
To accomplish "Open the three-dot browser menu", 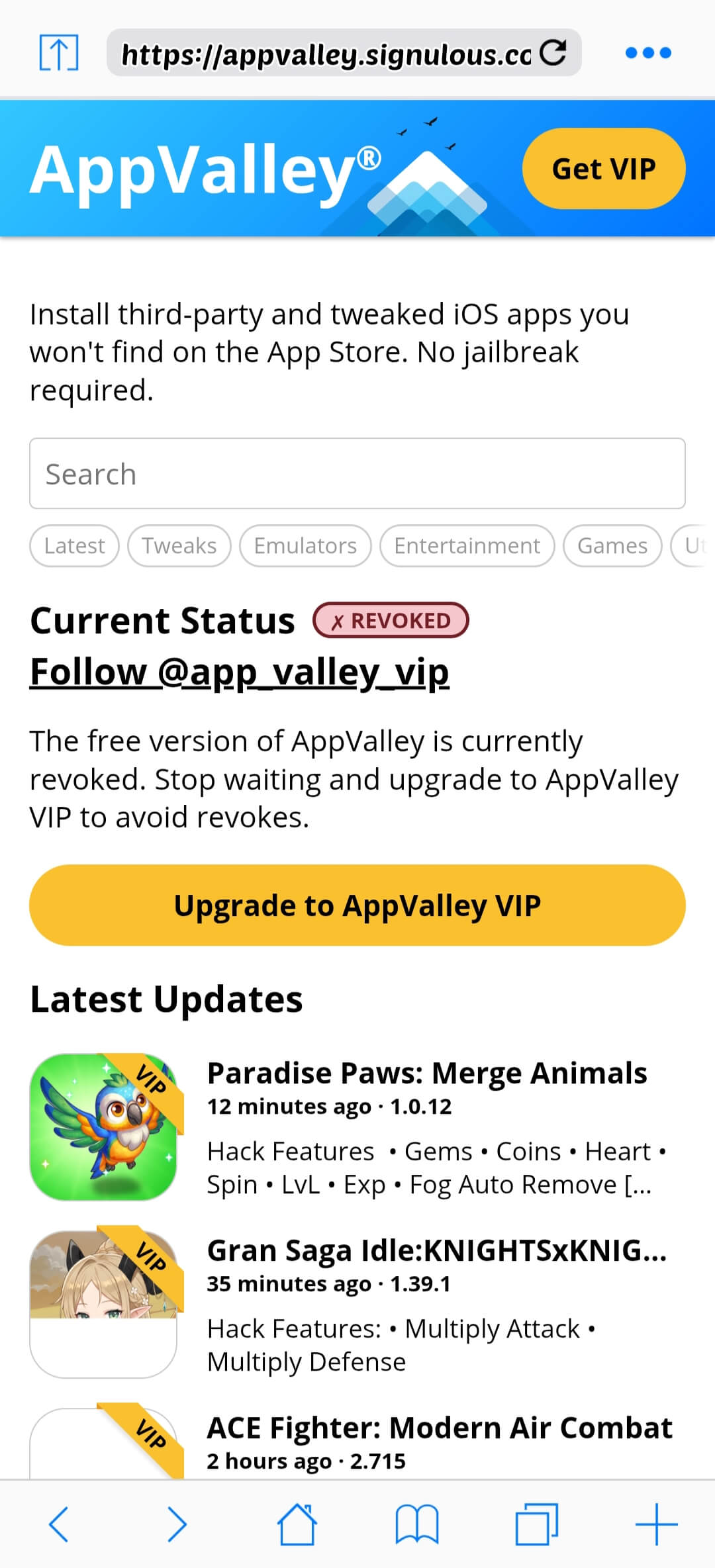I will [648, 53].
